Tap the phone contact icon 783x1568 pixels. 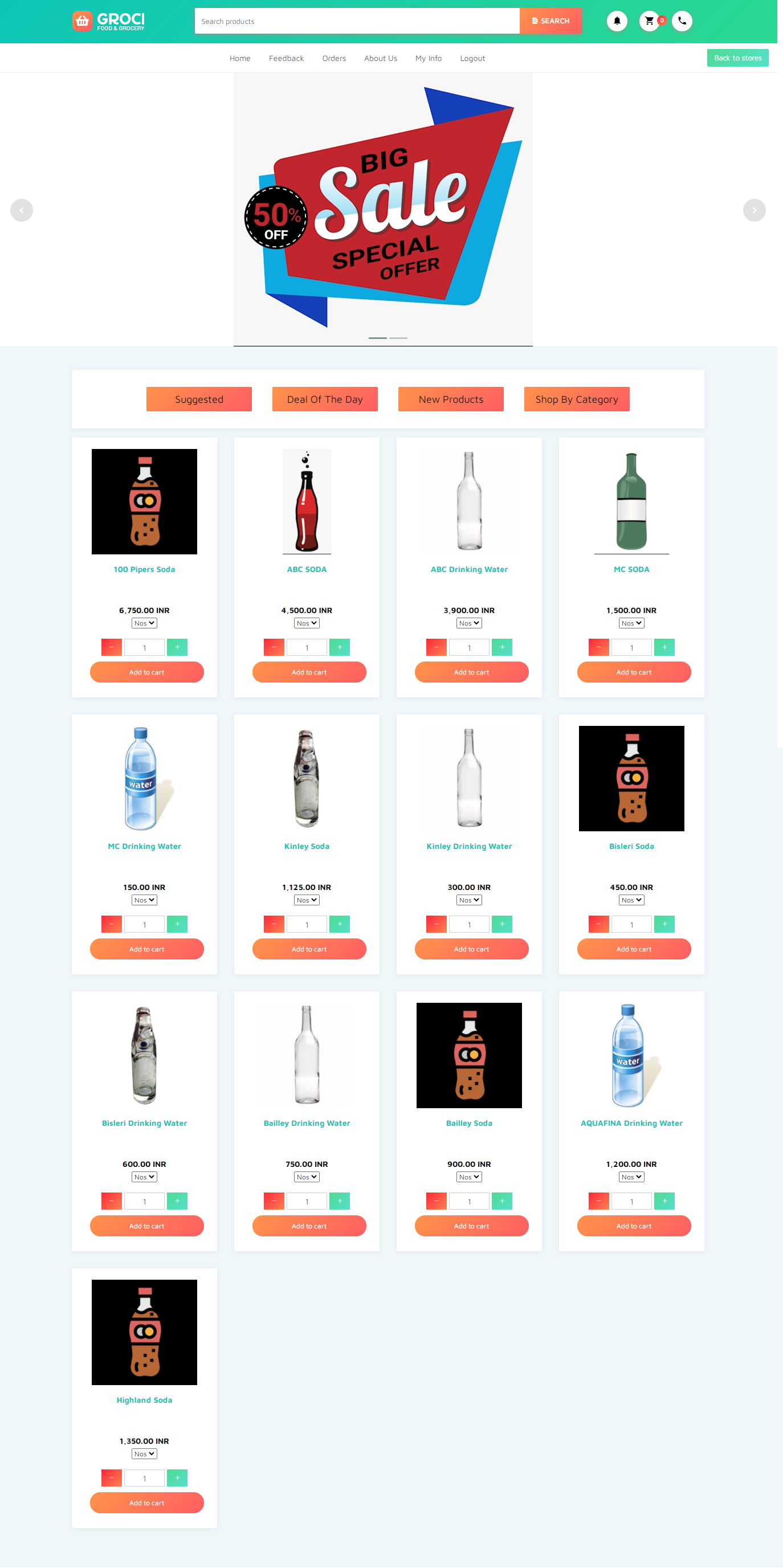[682, 21]
